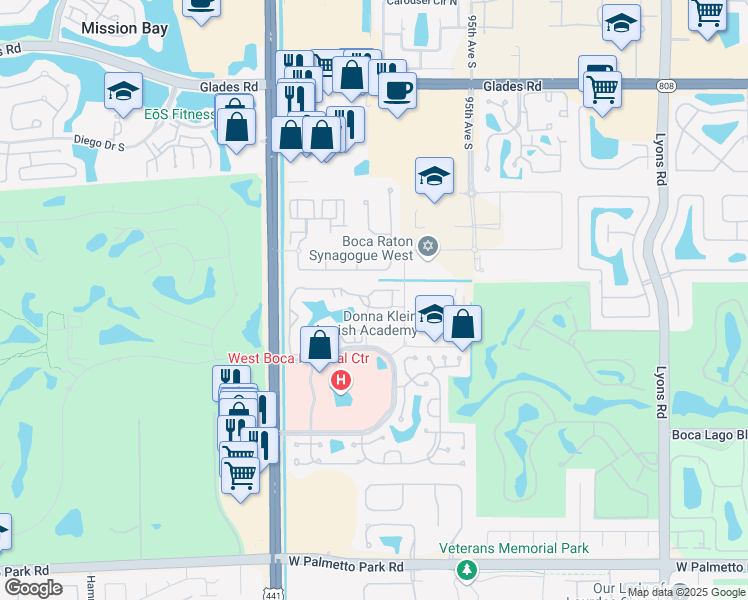Image resolution: width=748 pixels, height=600 pixels.
Task: Tap the Boca Raton Synagogue West marker
Action: pos(428,247)
